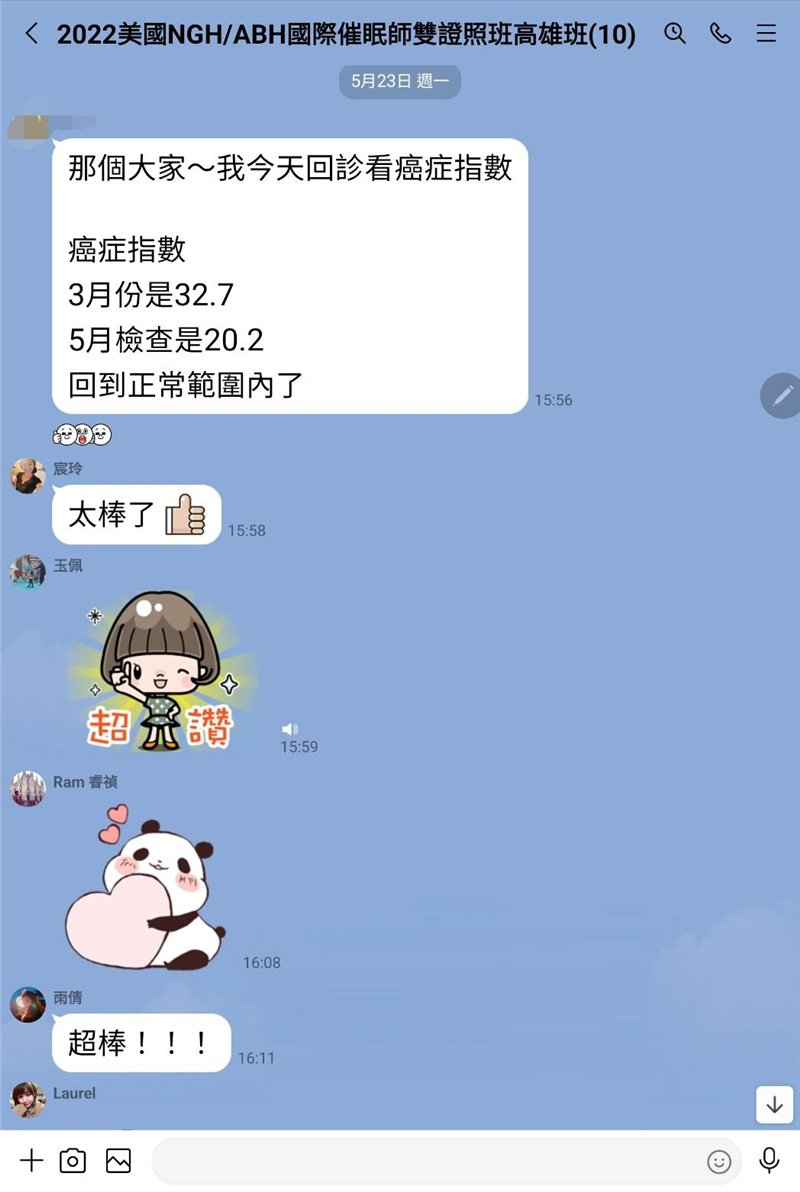
Task: Open the camera to take a photo
Action: coord(73,1160)
